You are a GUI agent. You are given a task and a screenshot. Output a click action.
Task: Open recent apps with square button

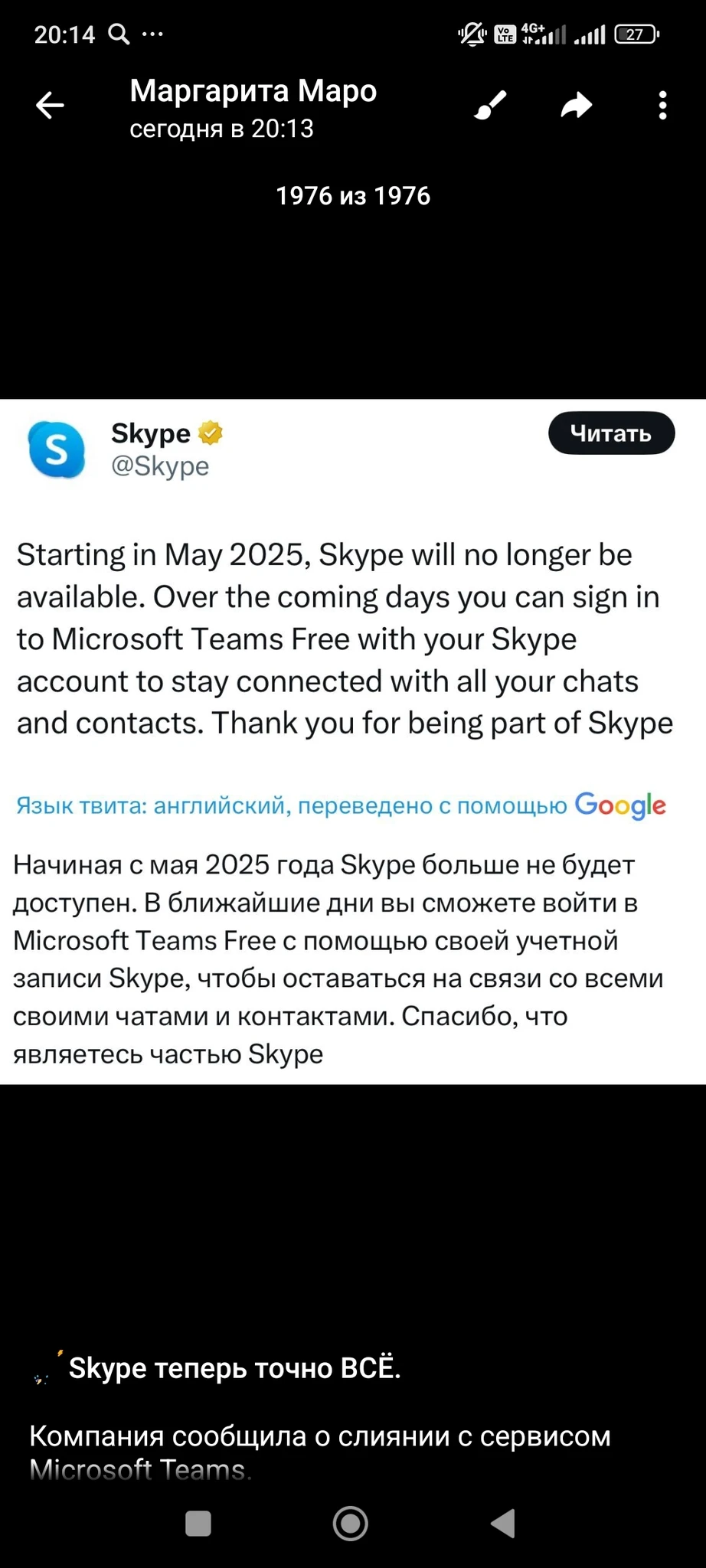[198, 1524]
